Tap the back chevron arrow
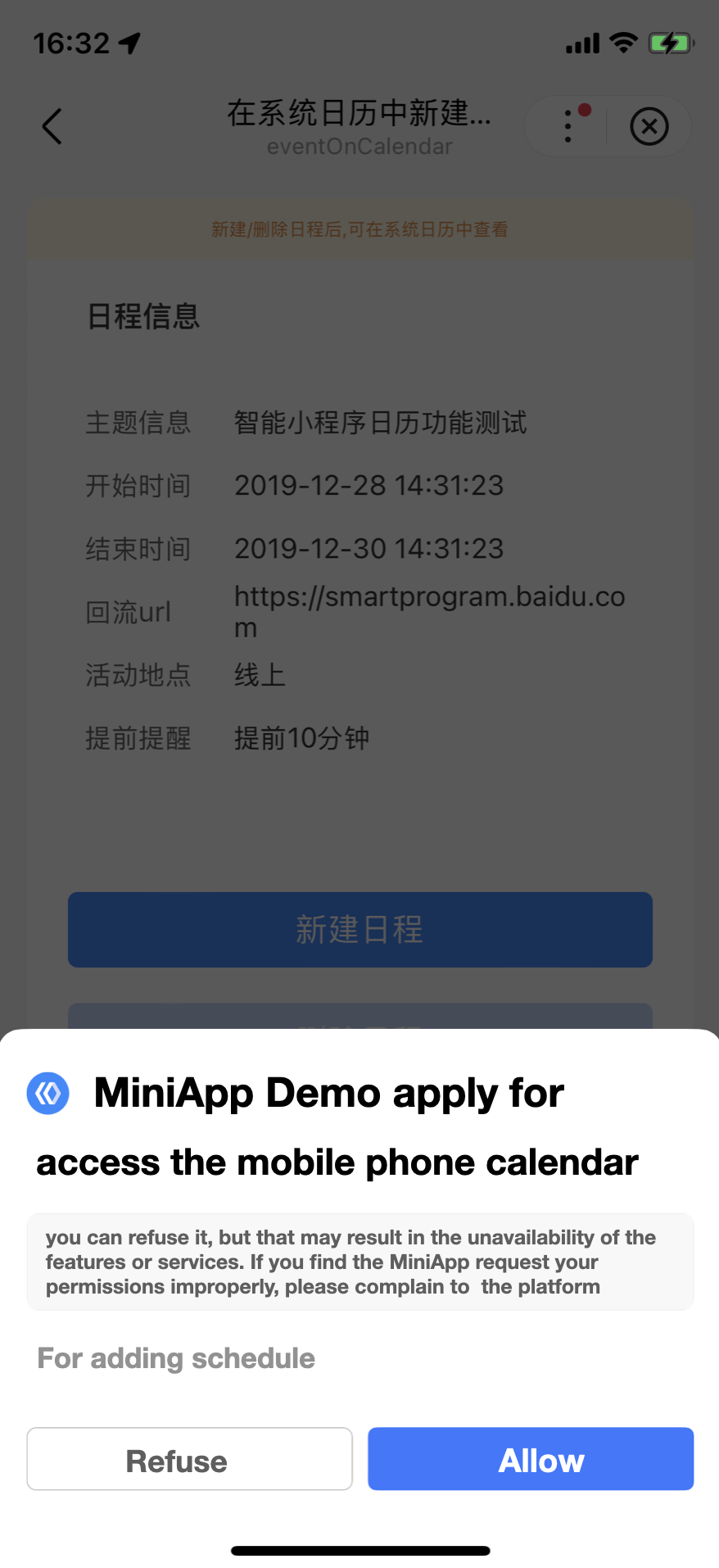Image resolution: width=719 pixels, height=1568 pixels. point(52,126)
